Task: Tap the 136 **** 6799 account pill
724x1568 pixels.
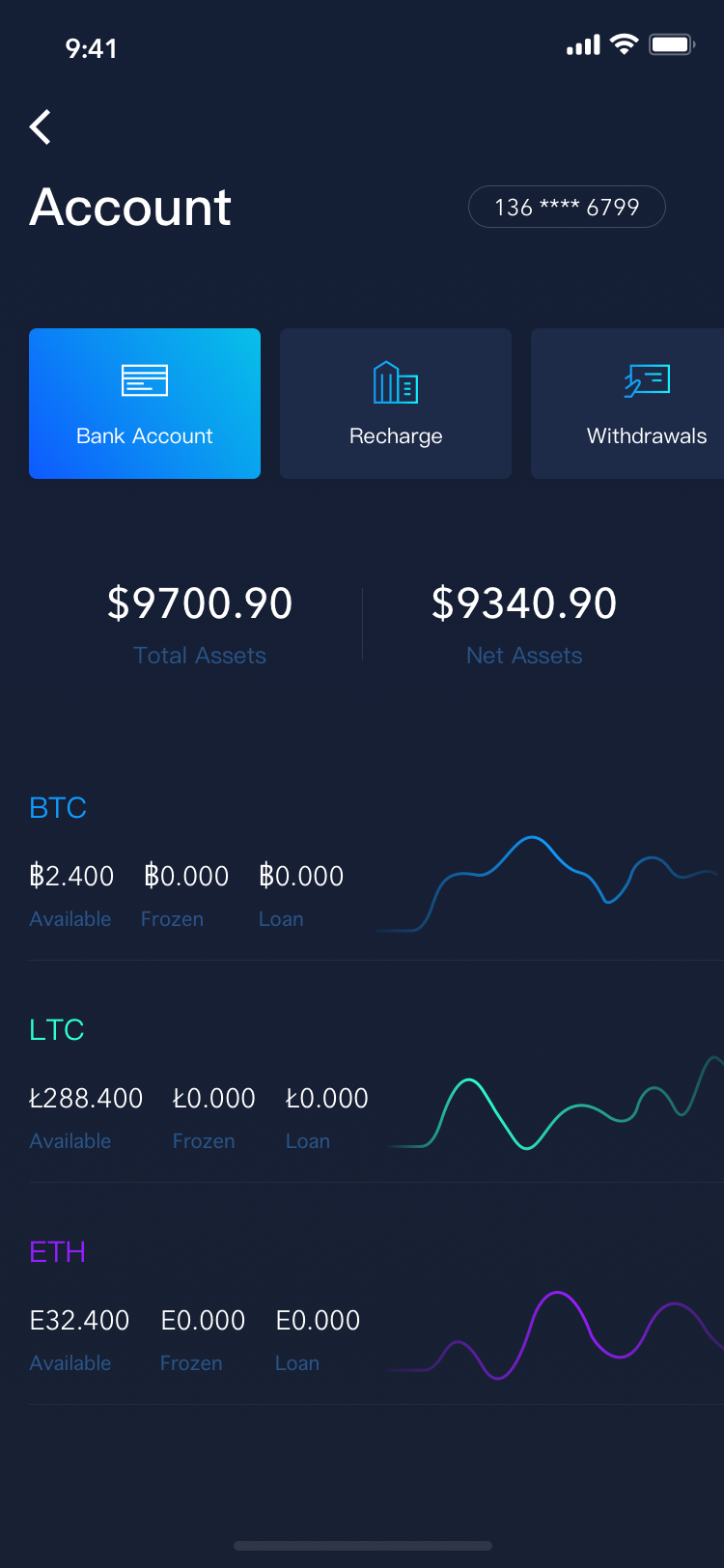Action: (x=567, y=207)
